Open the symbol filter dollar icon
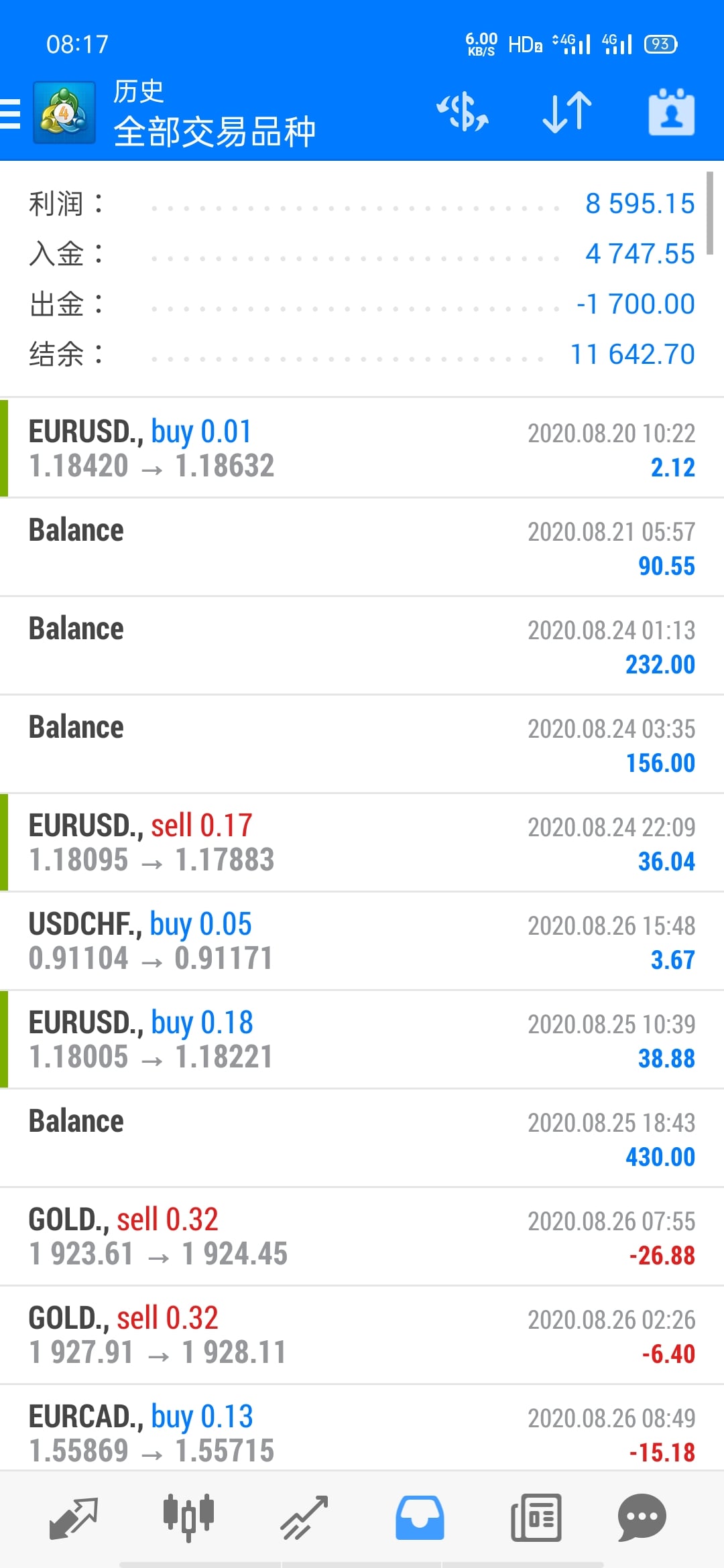This screenshot has width=724, height=1568. click(463, 112)
